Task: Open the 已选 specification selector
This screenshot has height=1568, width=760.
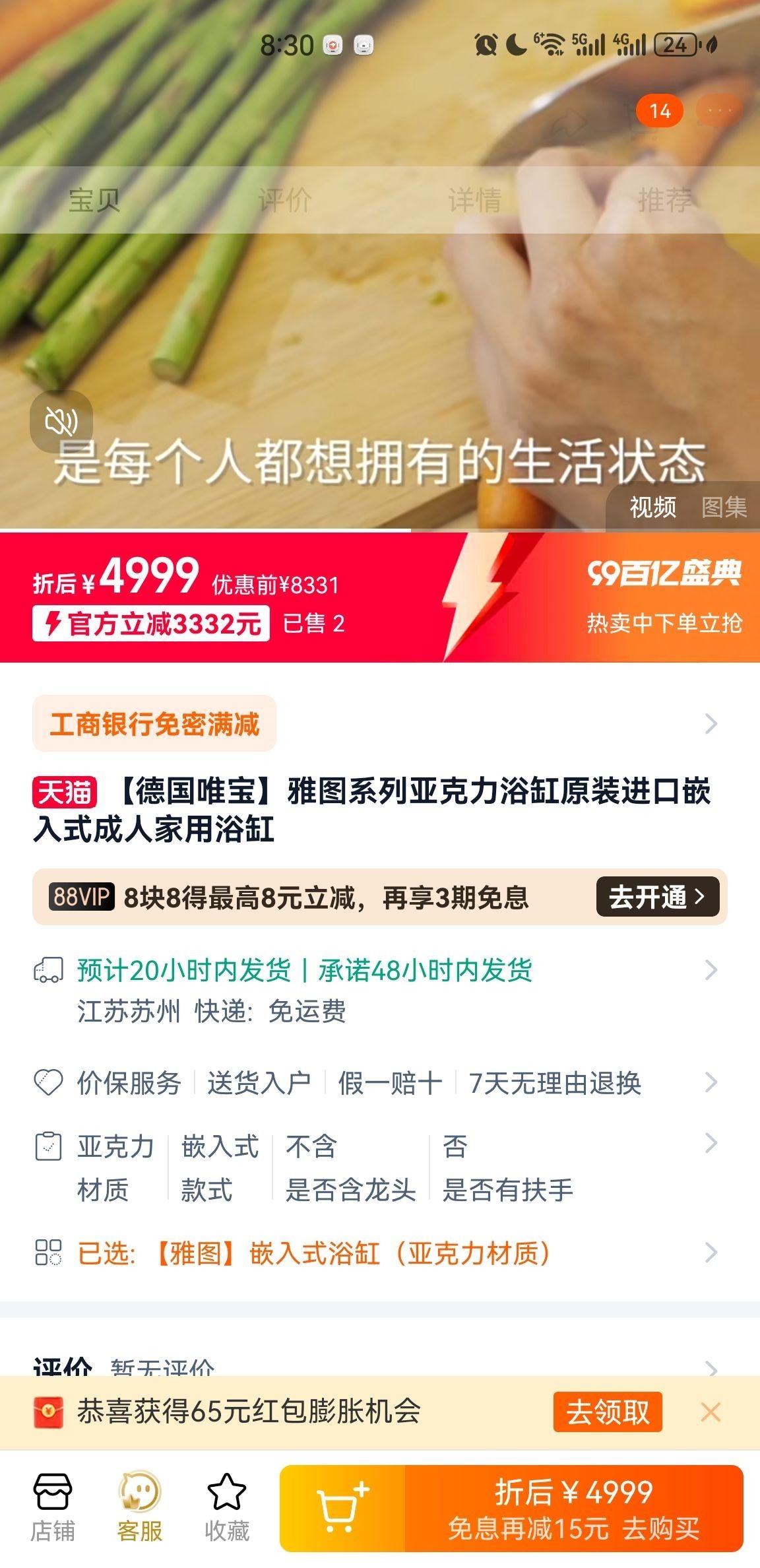Action: point(379,1253)
